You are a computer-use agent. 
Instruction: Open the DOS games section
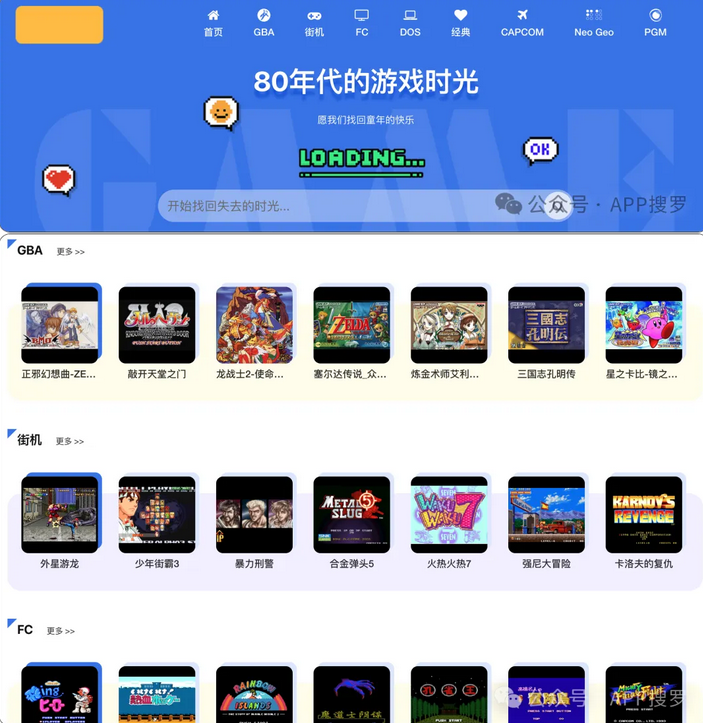click(x=410, y=23)
